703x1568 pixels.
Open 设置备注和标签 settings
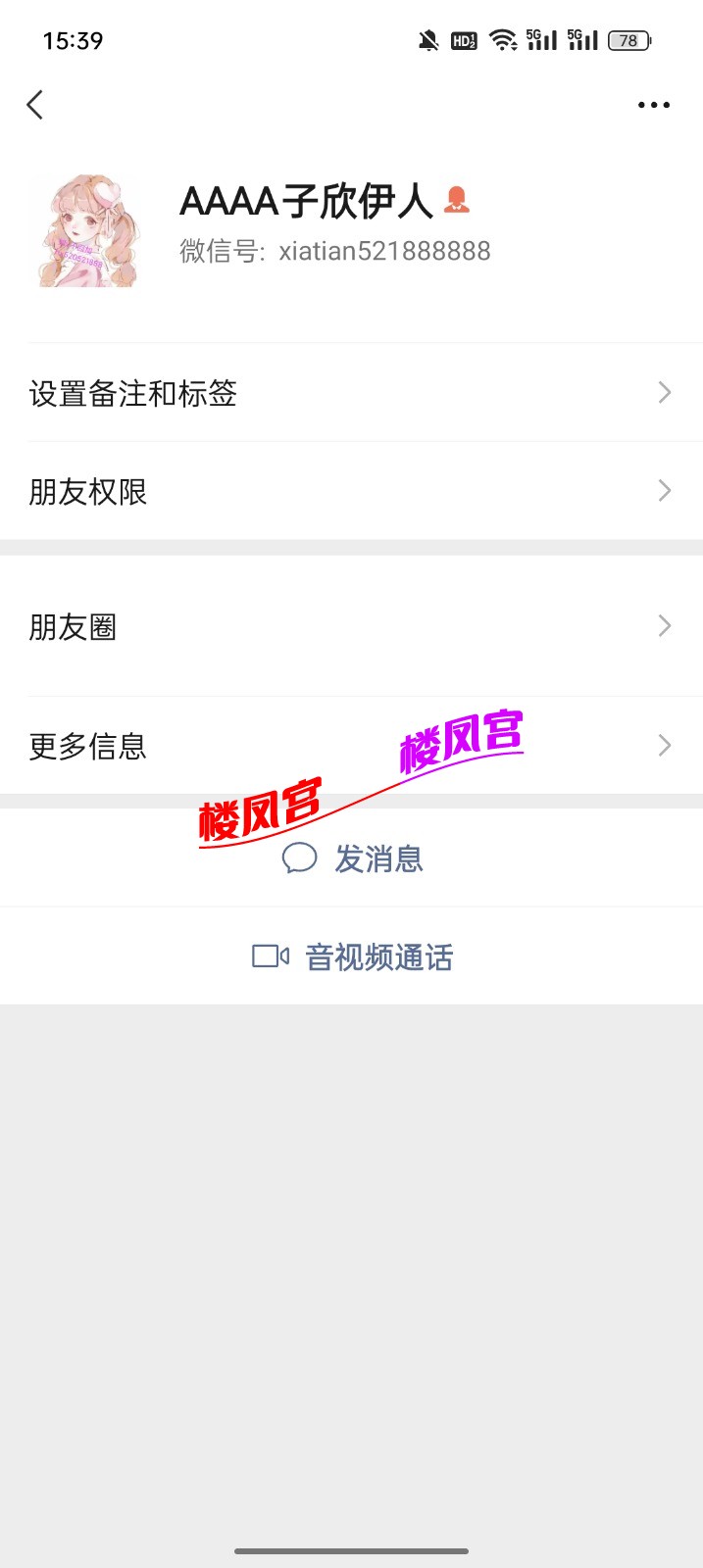tap(351, 393)
